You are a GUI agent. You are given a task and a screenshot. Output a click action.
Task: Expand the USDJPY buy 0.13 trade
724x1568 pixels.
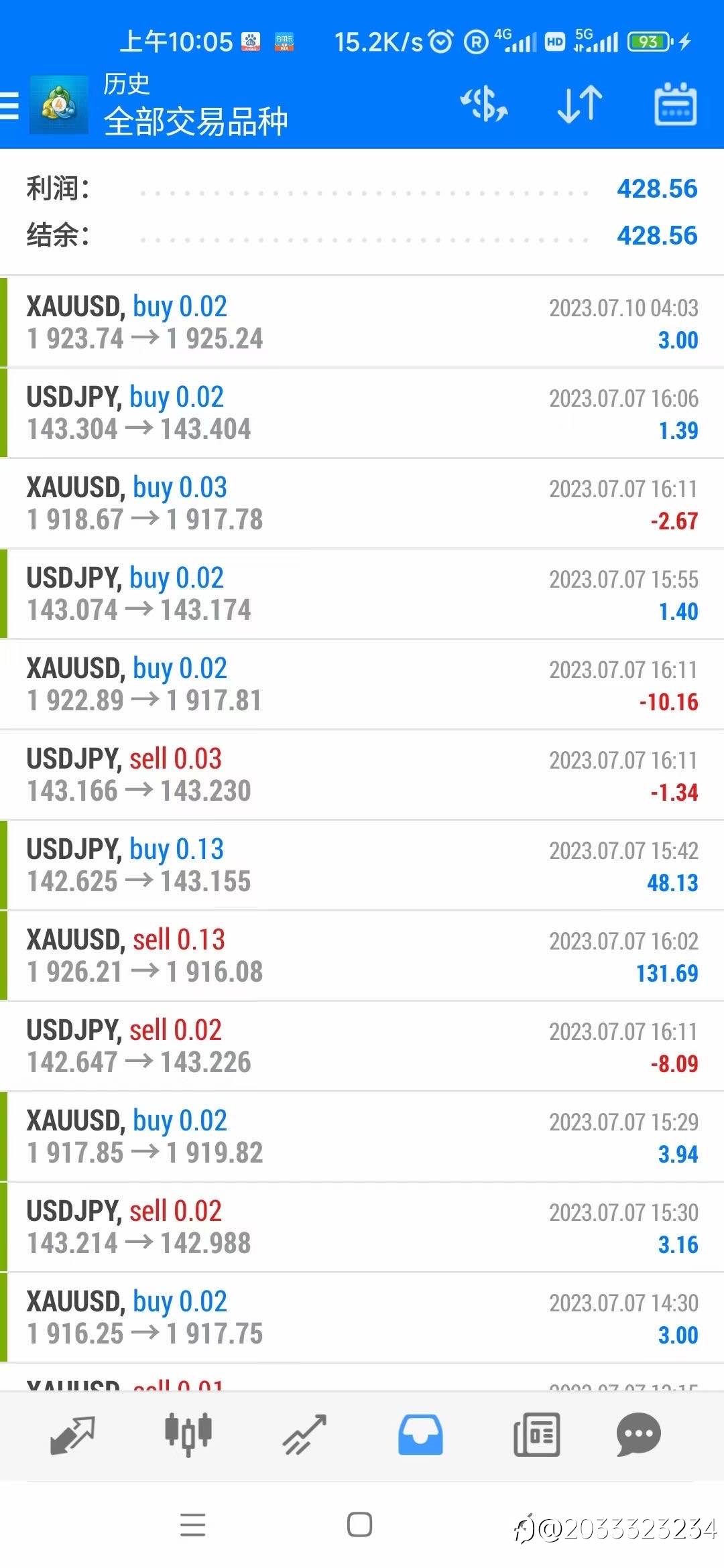(x=362, y=865)
